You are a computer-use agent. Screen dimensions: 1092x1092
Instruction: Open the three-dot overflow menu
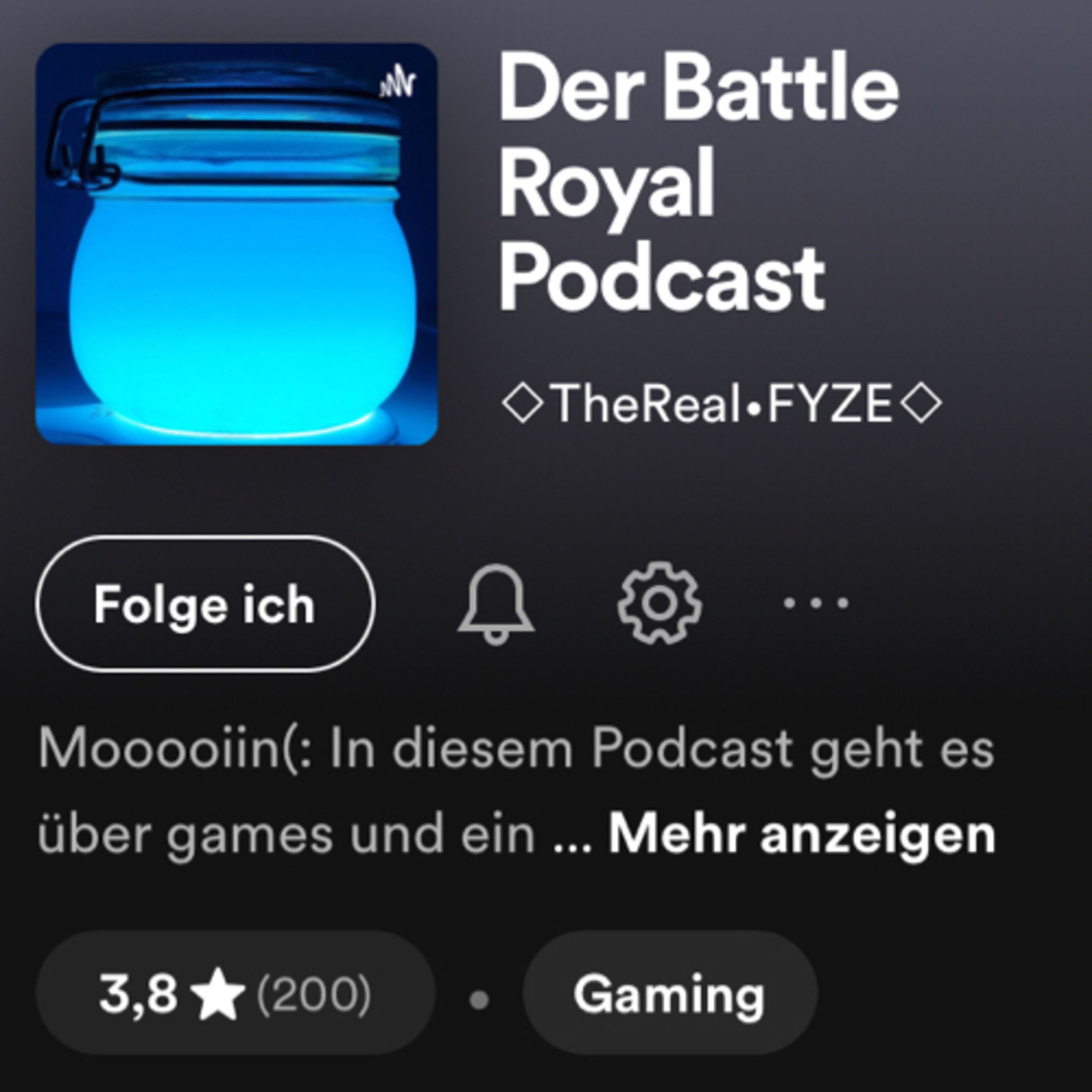[x=816, y=603]
